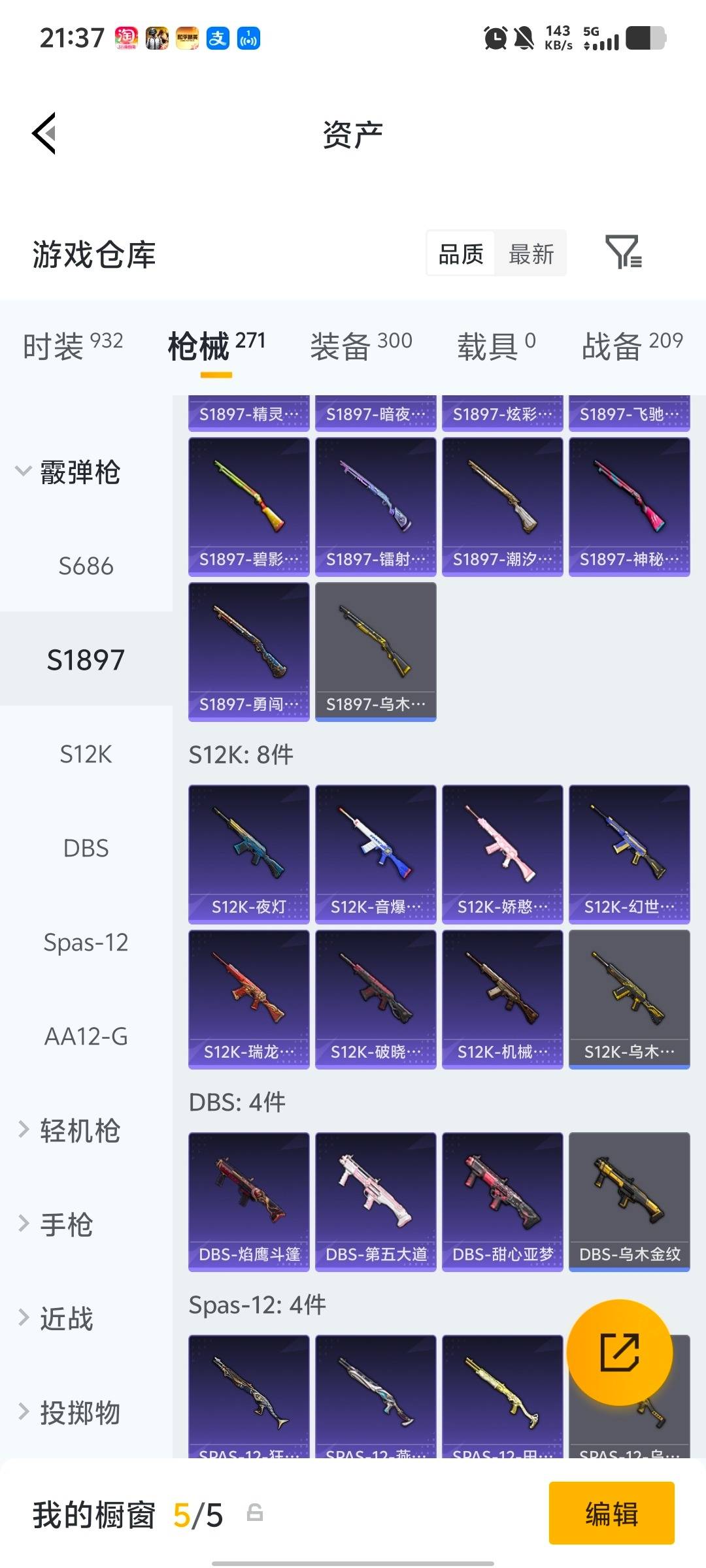
Task: Select S12K in the side list
Action: (86, 754)
